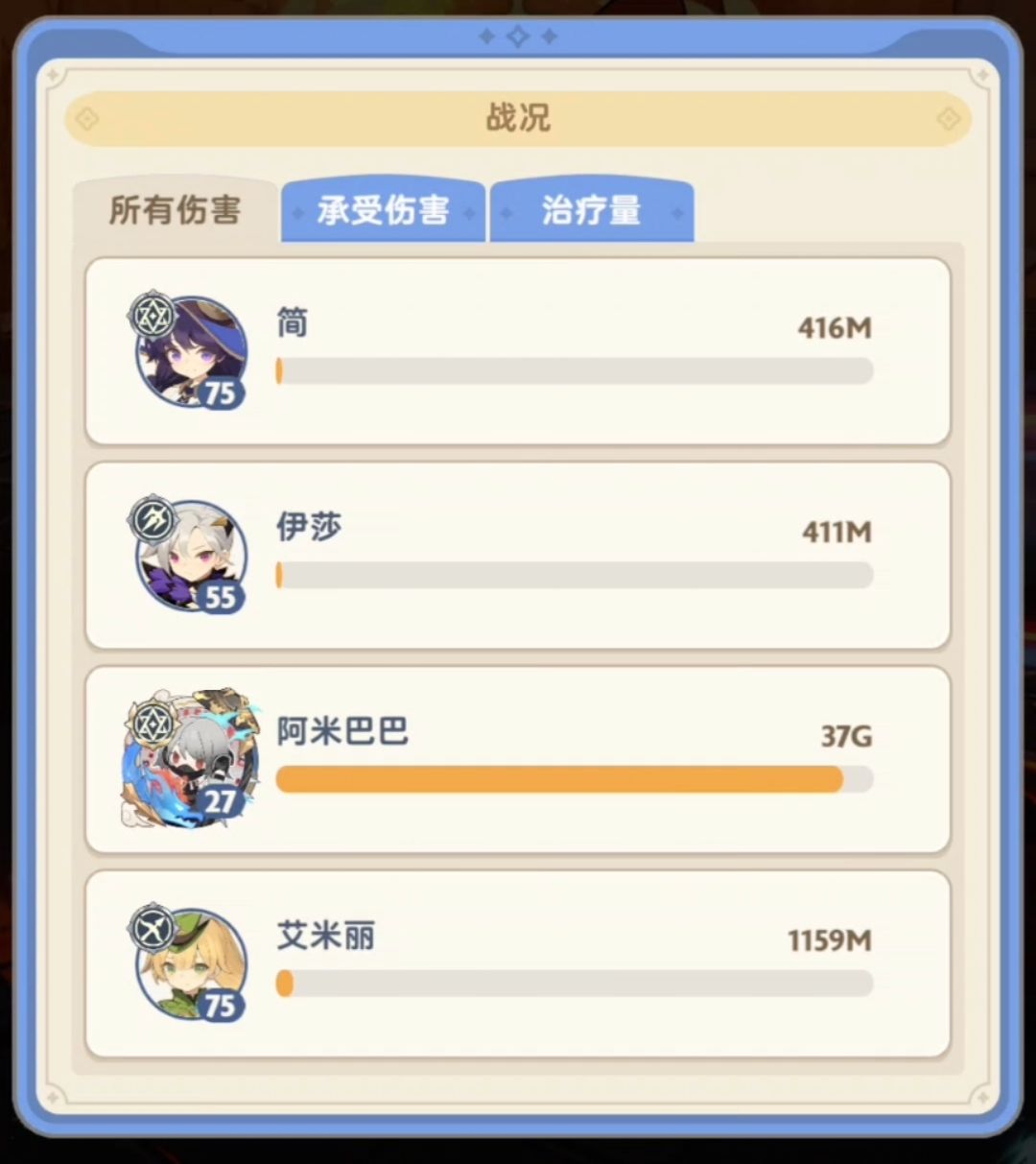Click the left diamond ornament beside 战况
1036x1164 pixels.
[x=89, y=118]
